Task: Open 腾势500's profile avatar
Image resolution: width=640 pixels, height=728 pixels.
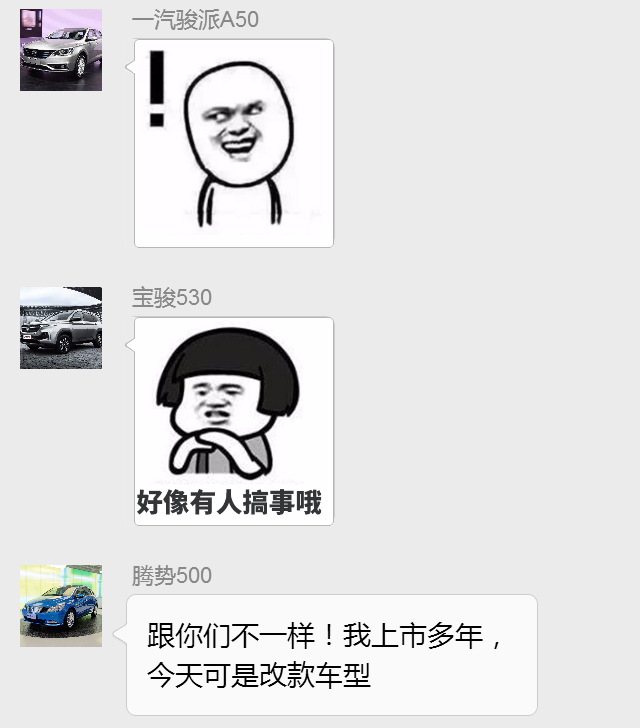Action: point(61,605)
